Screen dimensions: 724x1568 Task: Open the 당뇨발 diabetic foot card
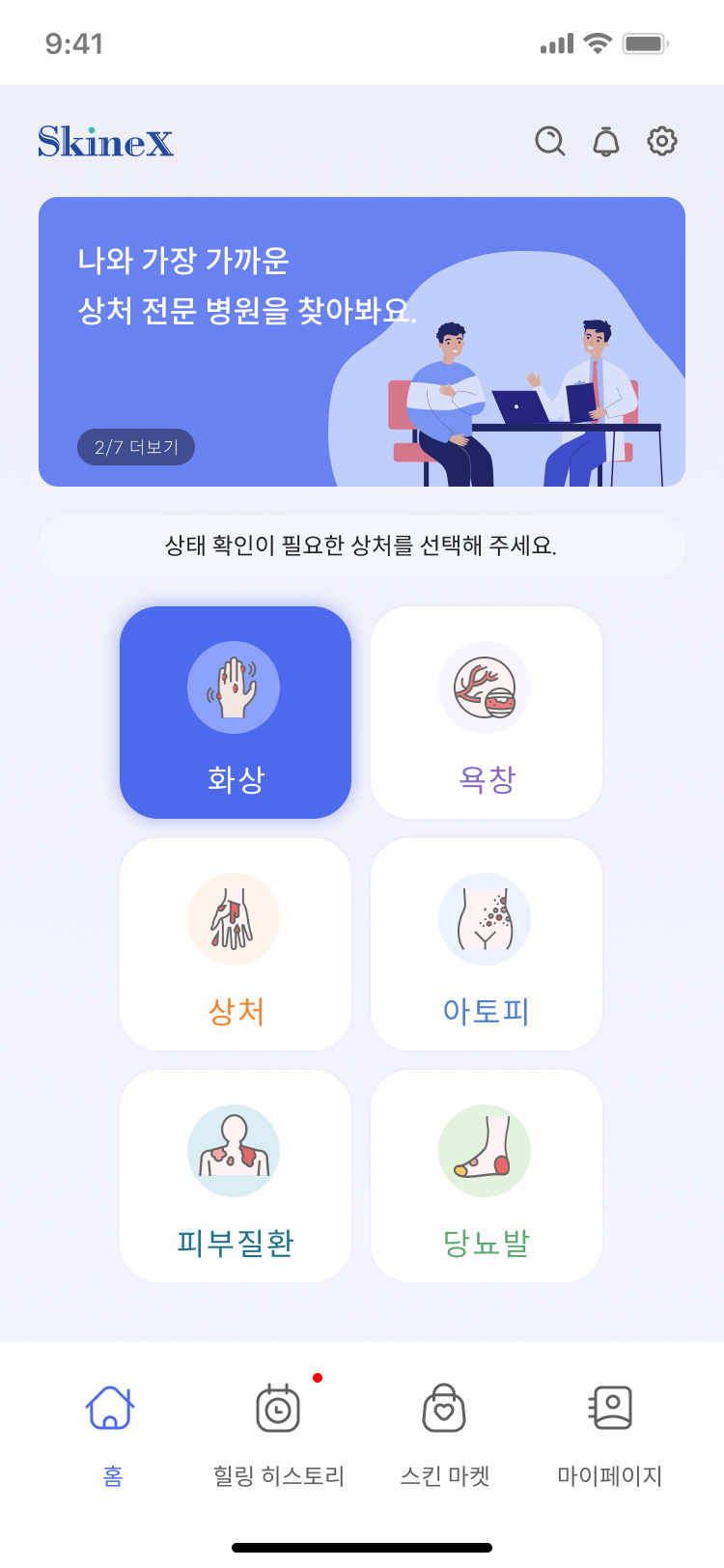[487, 1176]
